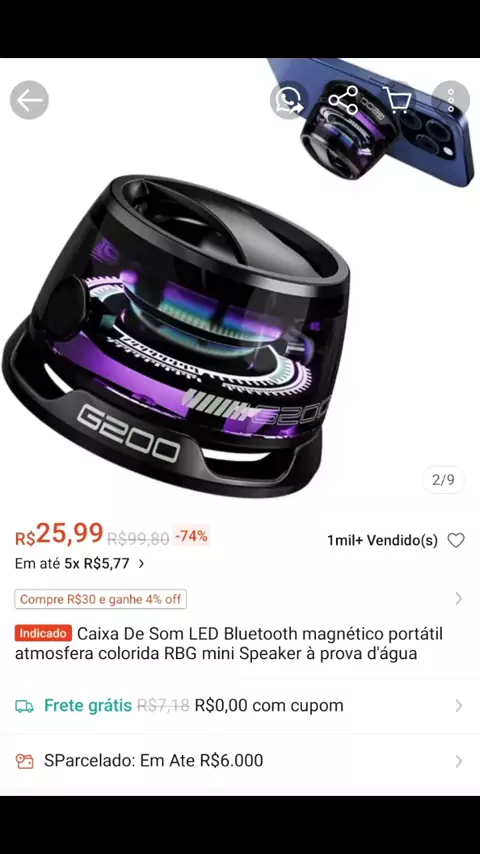The width and height of the screenshot is (480, 854).
Task: Add the product to favorites with heart
Action: [456, 540]
